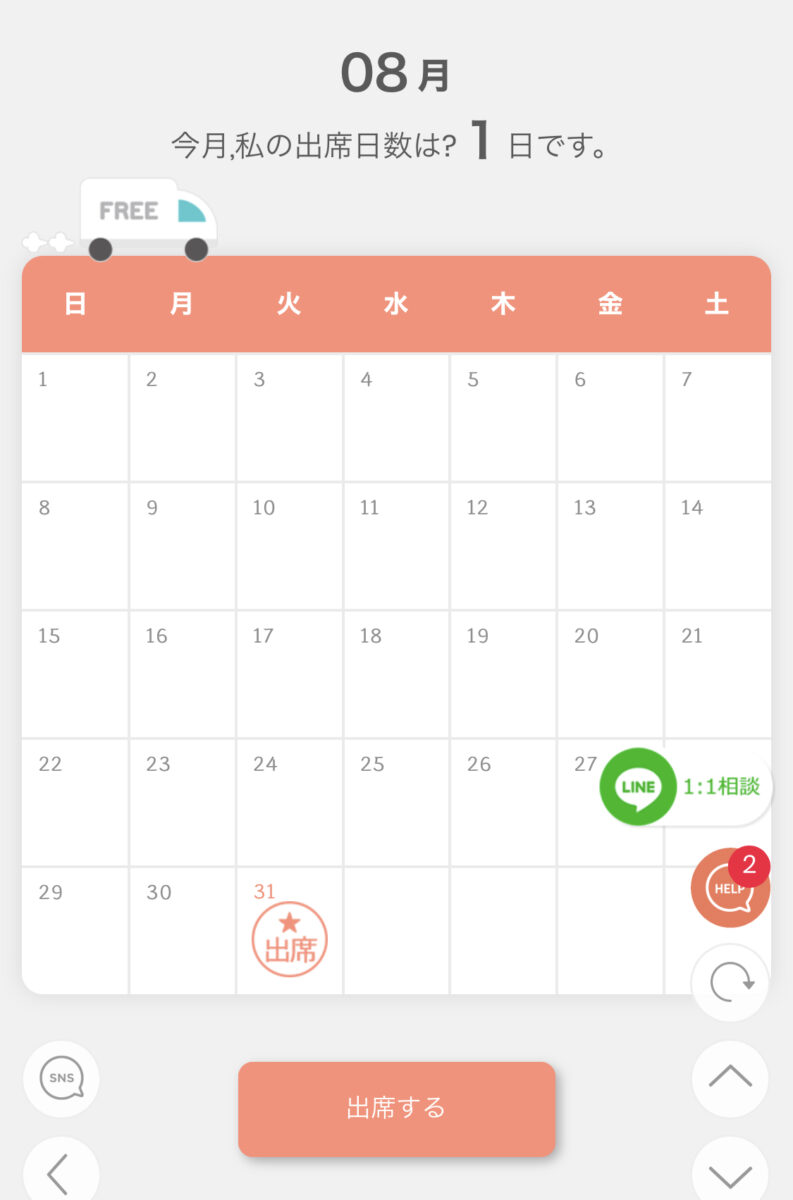Screen dimensions: 793x1200
Task: Open the LINE 1:1相談 chat
Action: point(685,787)
